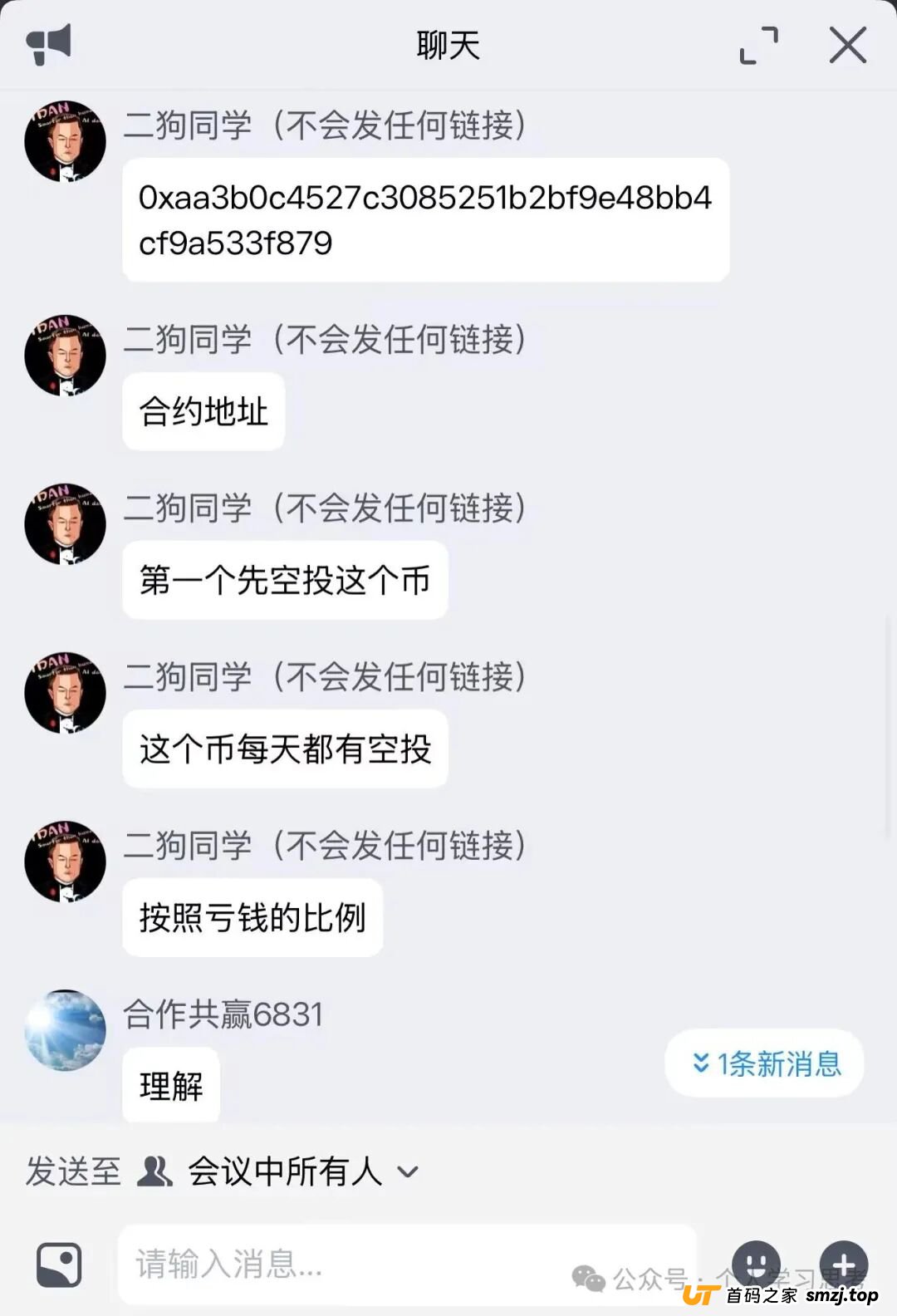Click the people icon beside 发送至
897x1316 pixels.
click(155, 1171)
